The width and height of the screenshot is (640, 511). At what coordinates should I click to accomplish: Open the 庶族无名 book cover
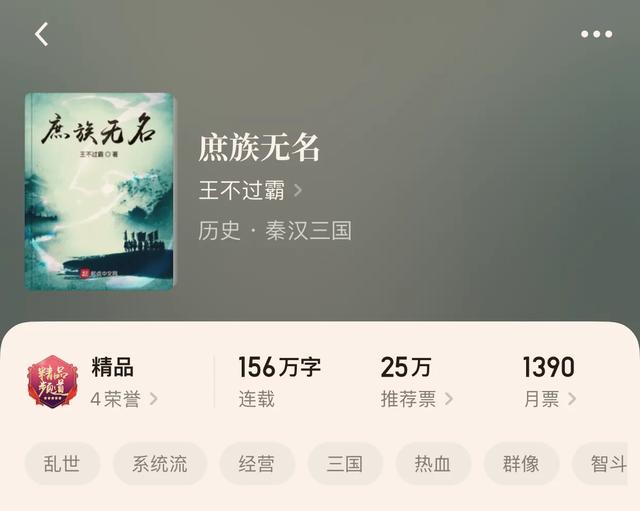click(x=99, y=191)
